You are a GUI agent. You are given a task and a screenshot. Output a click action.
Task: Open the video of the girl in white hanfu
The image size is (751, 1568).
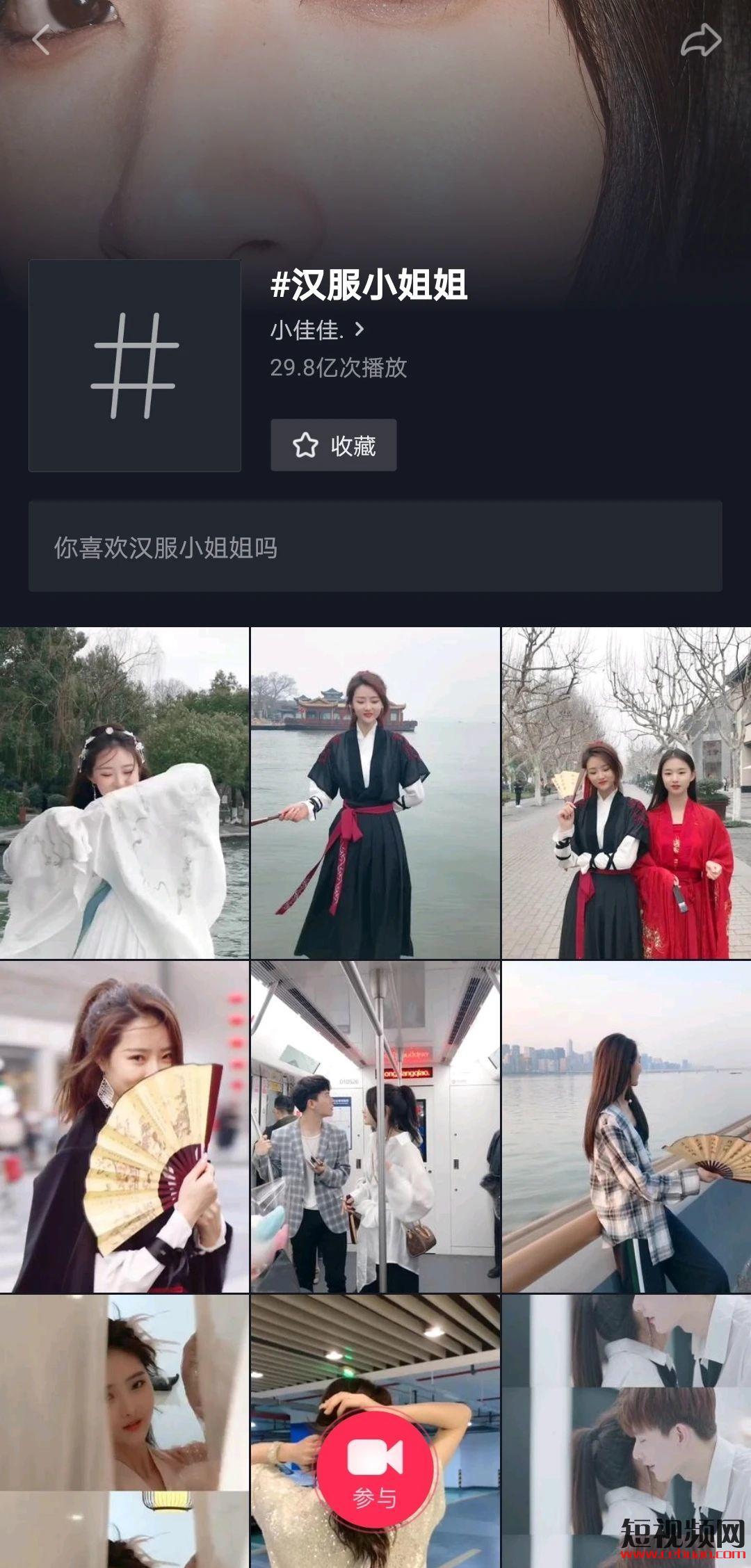(124, 793)
